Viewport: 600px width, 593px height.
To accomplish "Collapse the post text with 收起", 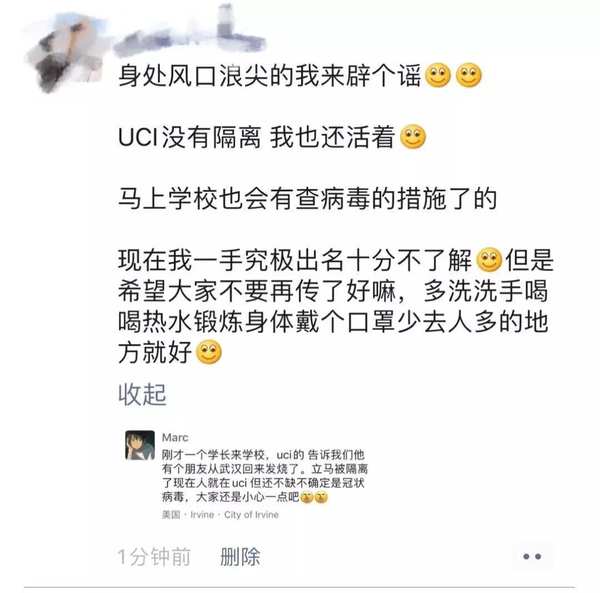I will click(143, 394).
